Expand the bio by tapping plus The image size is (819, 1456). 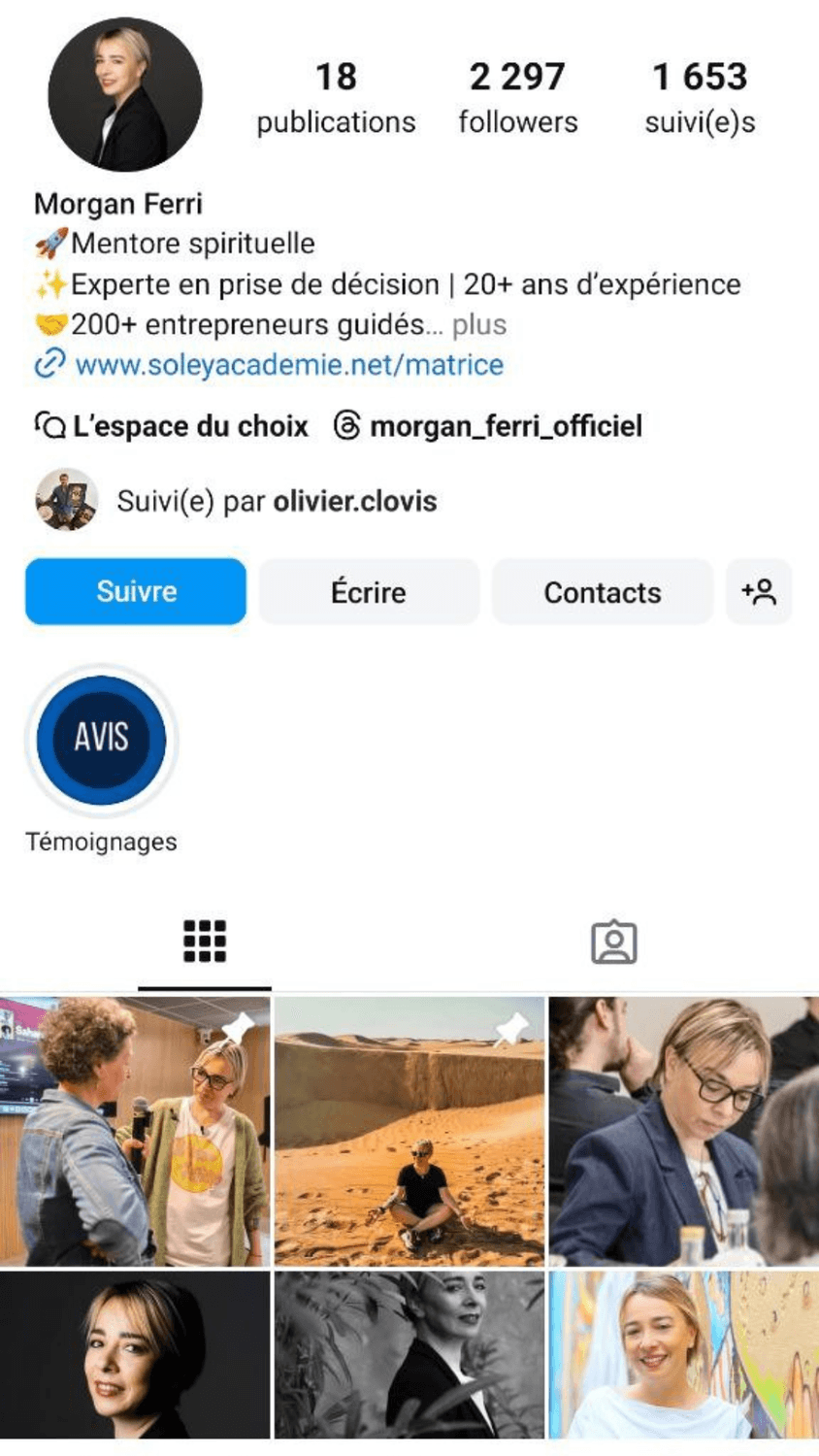point(479,324)
